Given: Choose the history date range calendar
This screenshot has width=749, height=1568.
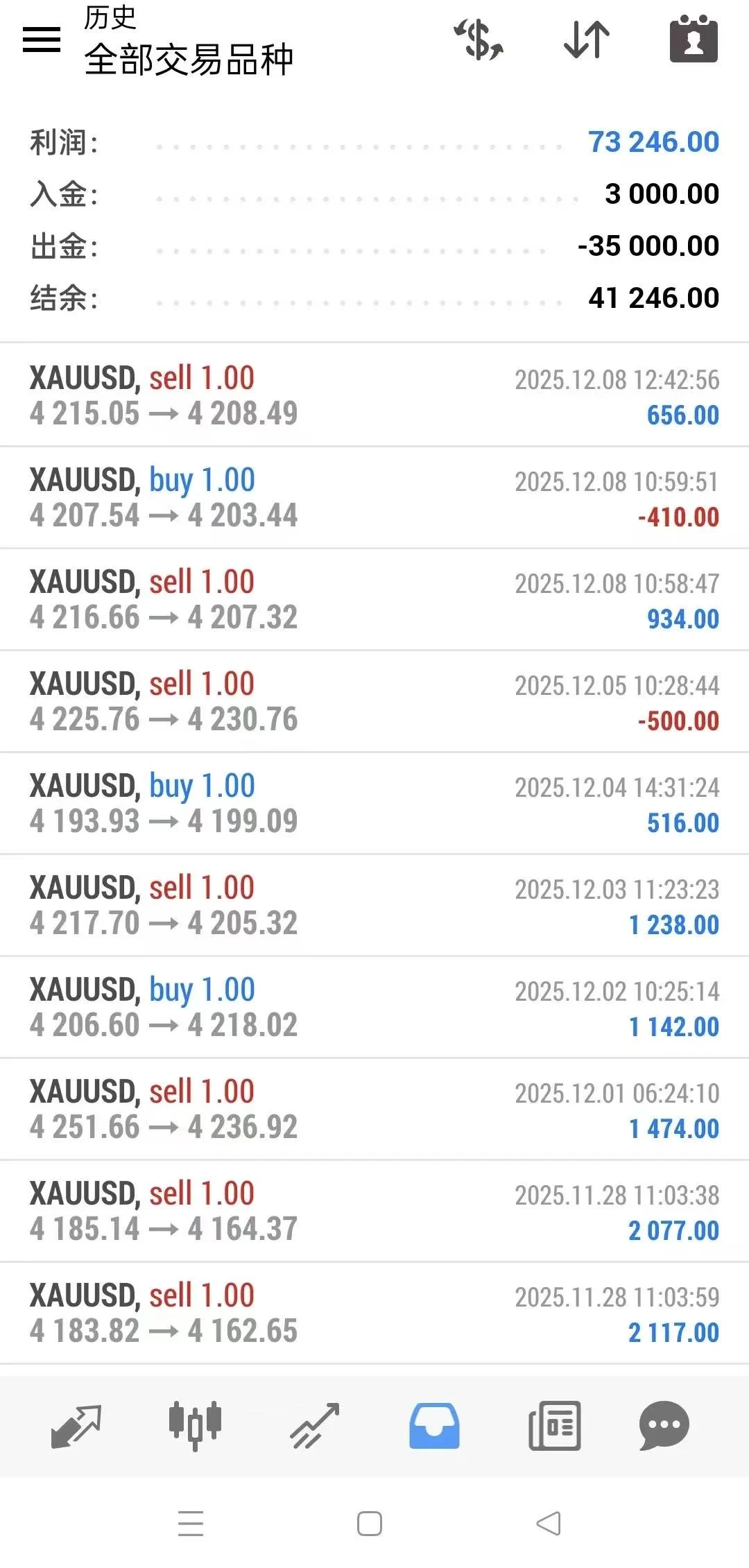Looking at the screenshot, I should click(x=694, y=40).
